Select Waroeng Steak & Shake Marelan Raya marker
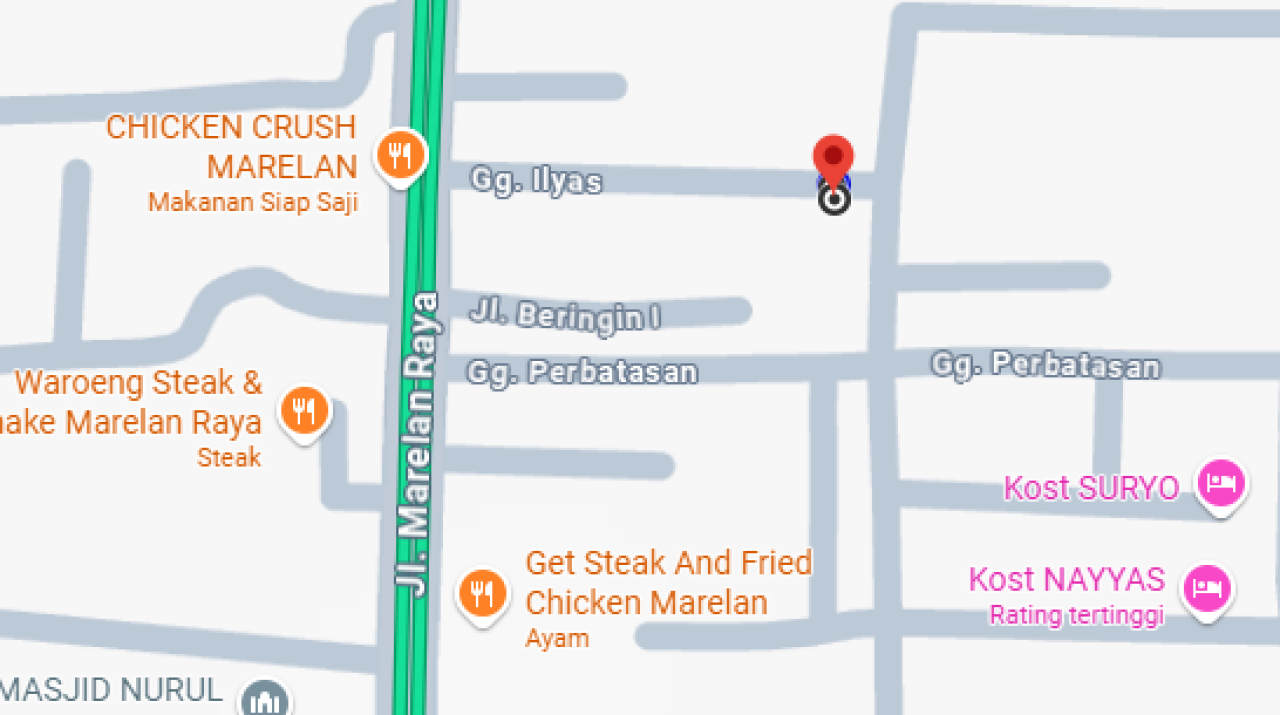Viewport: 1280px width, 715px height. coord(304,411)
